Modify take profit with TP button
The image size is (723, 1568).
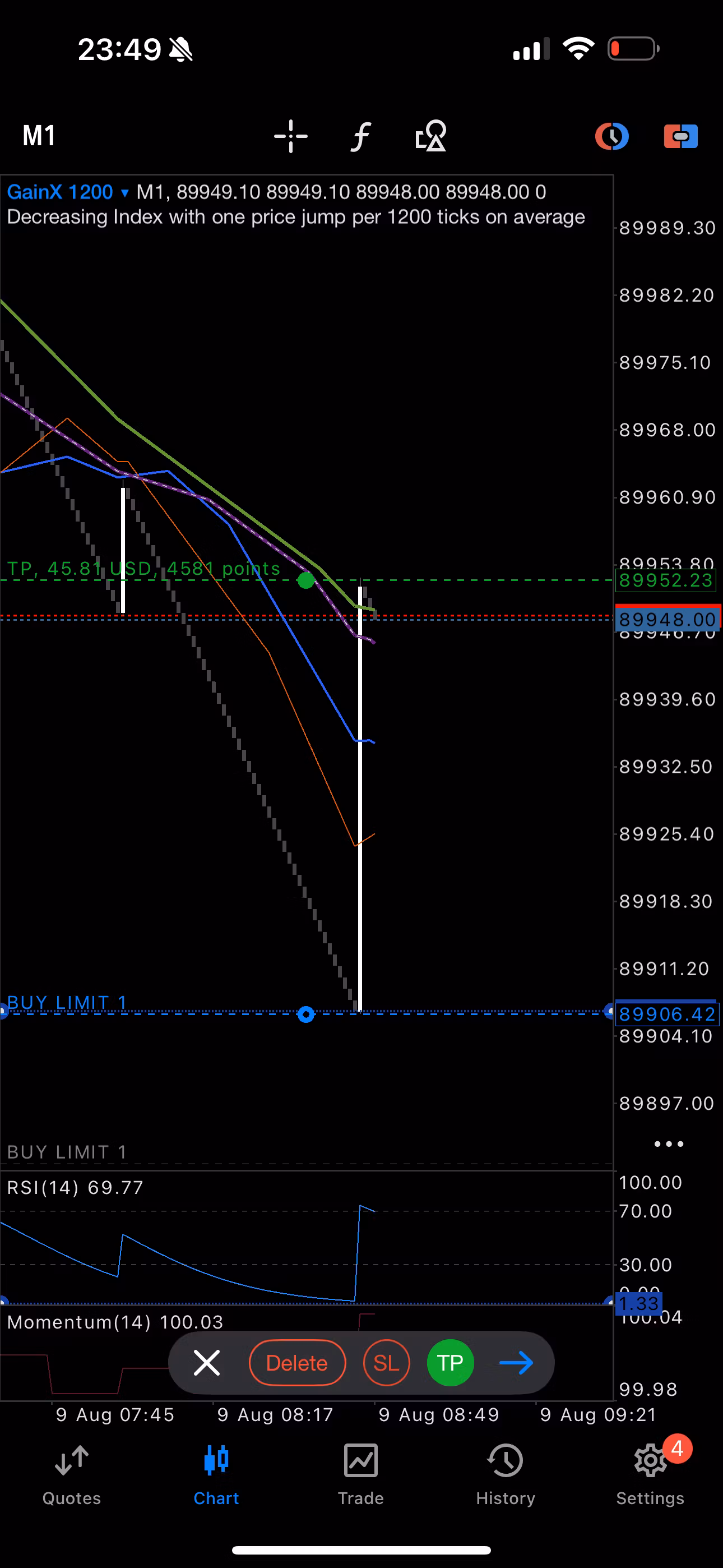click(x=451, y=1362)
